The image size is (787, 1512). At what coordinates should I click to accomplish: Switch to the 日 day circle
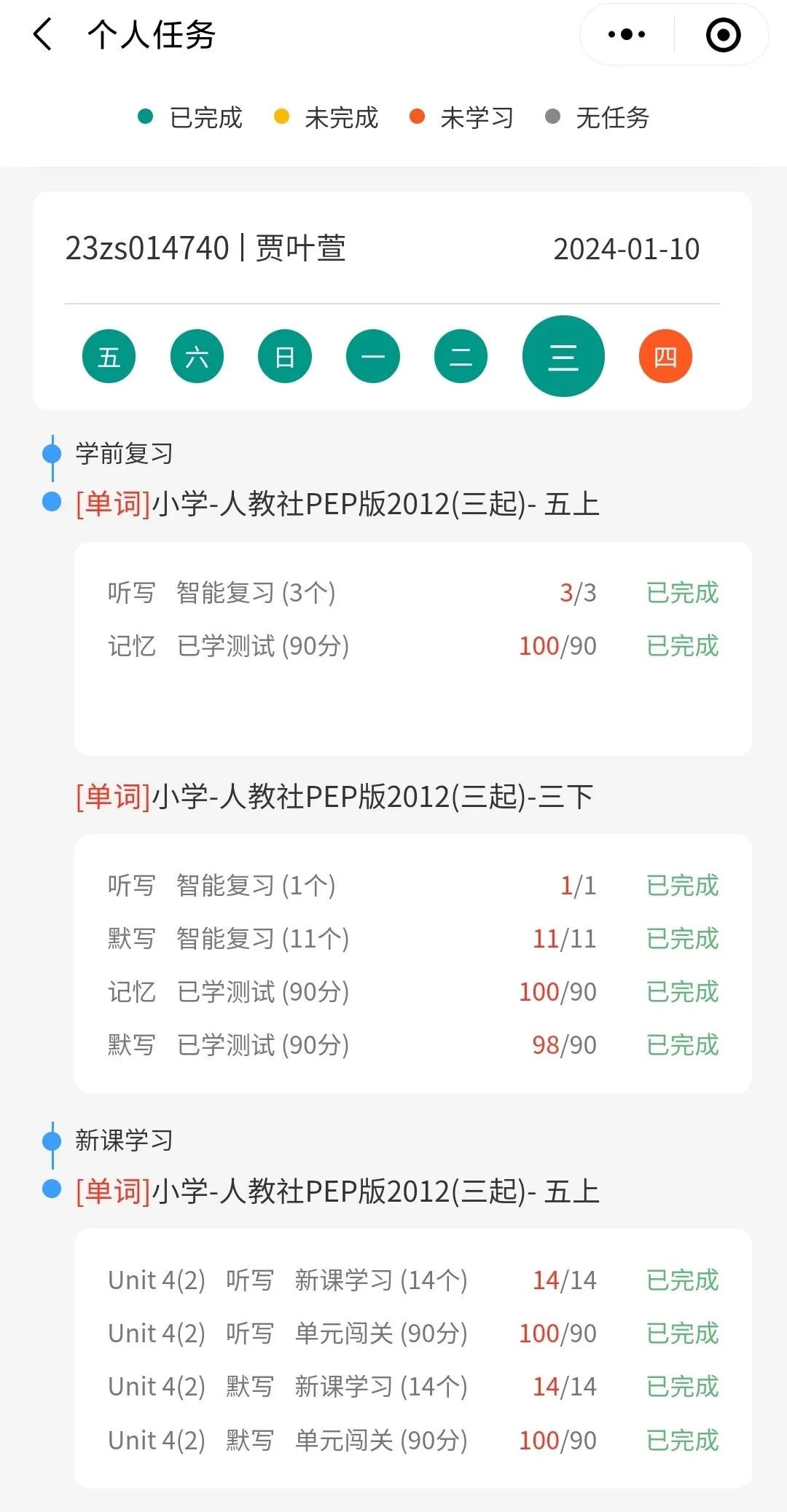point(285,356)
